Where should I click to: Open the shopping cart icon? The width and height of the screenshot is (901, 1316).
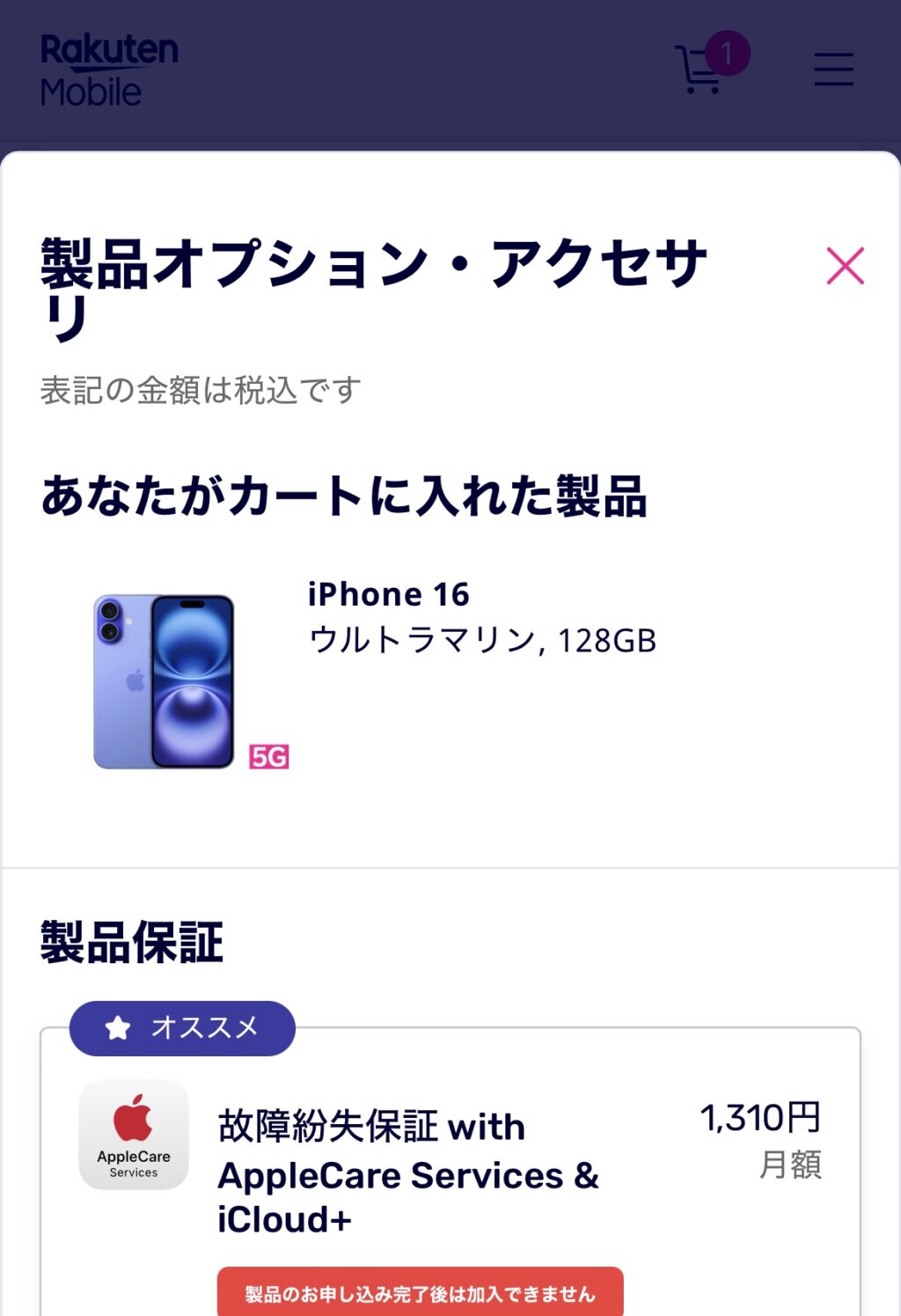(x=700, y=69)
